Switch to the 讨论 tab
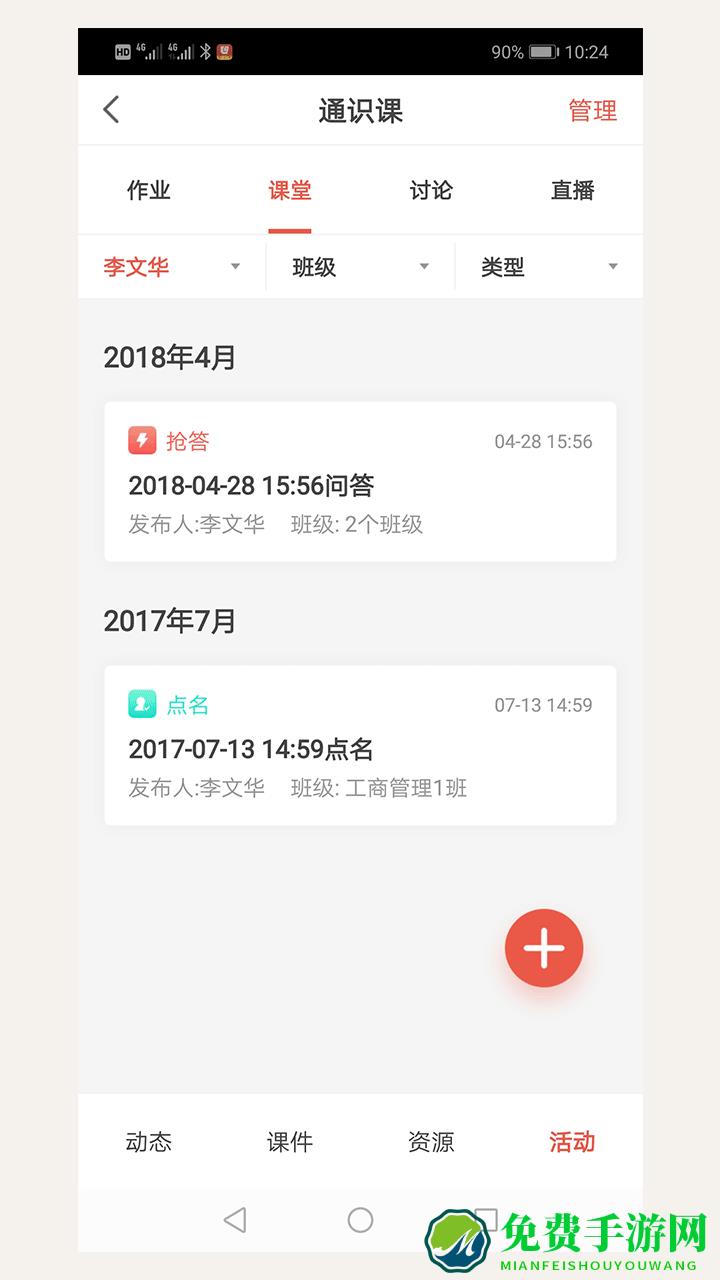 tap(431, 190)
